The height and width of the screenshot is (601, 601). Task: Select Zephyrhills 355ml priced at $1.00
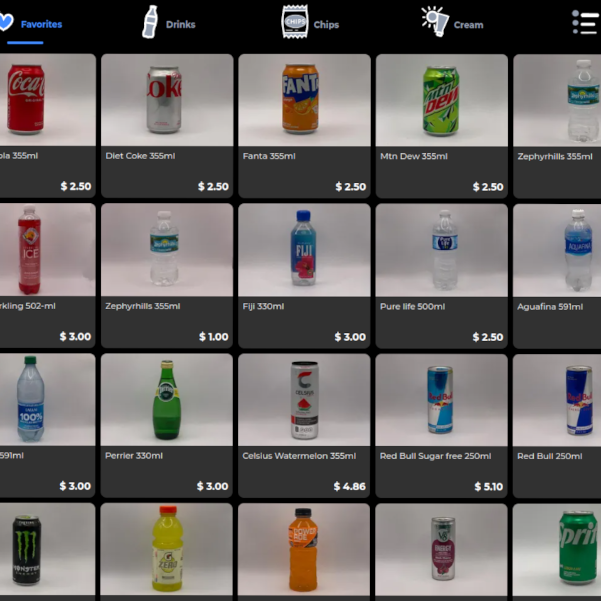click(x=167, y=275)
